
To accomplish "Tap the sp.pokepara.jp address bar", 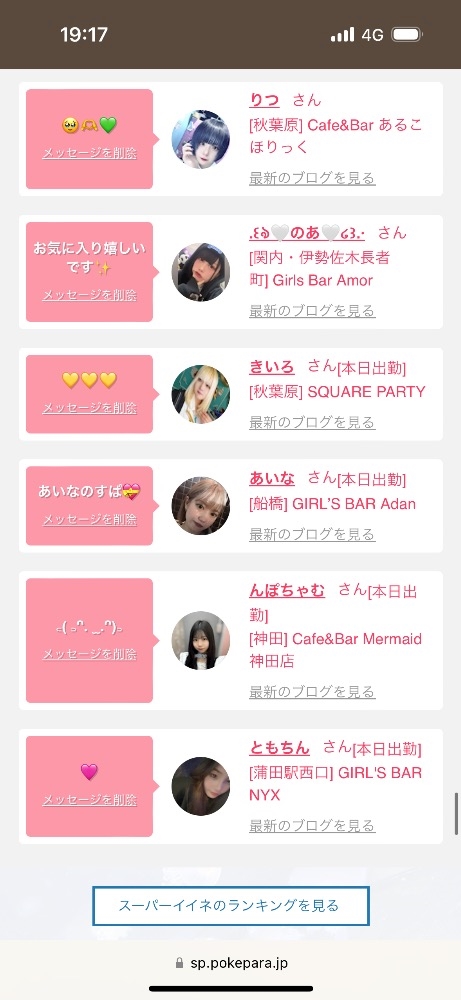I will coord(231,963).
